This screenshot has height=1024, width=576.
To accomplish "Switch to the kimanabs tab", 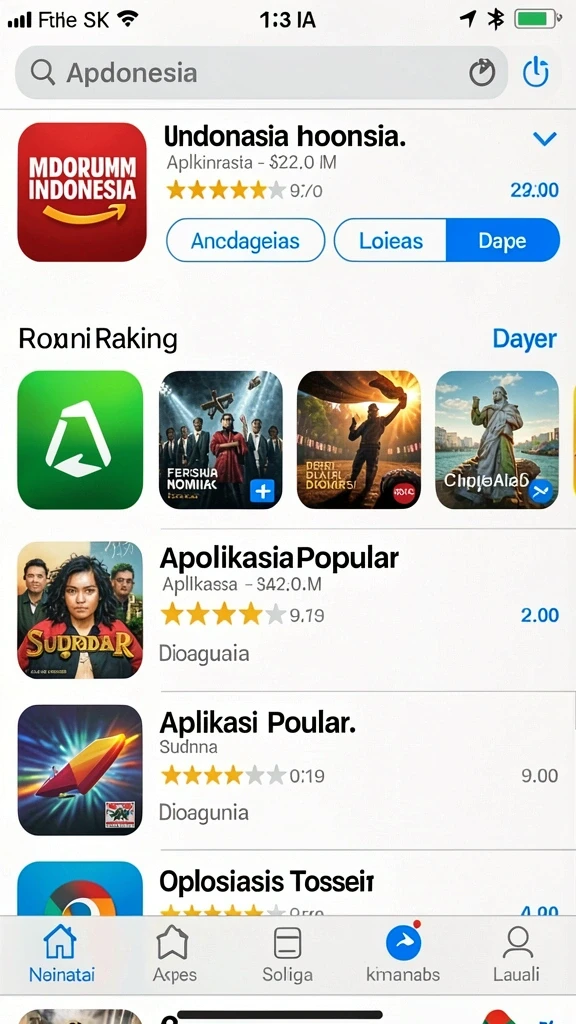I will click(403, 955).
